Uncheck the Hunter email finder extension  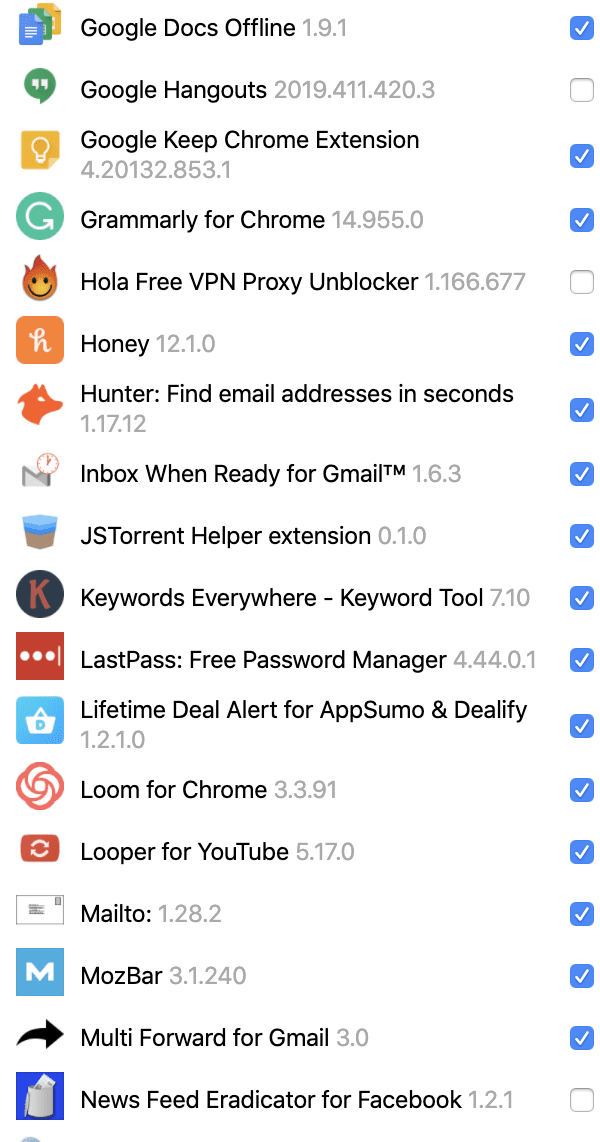(582, 409)
